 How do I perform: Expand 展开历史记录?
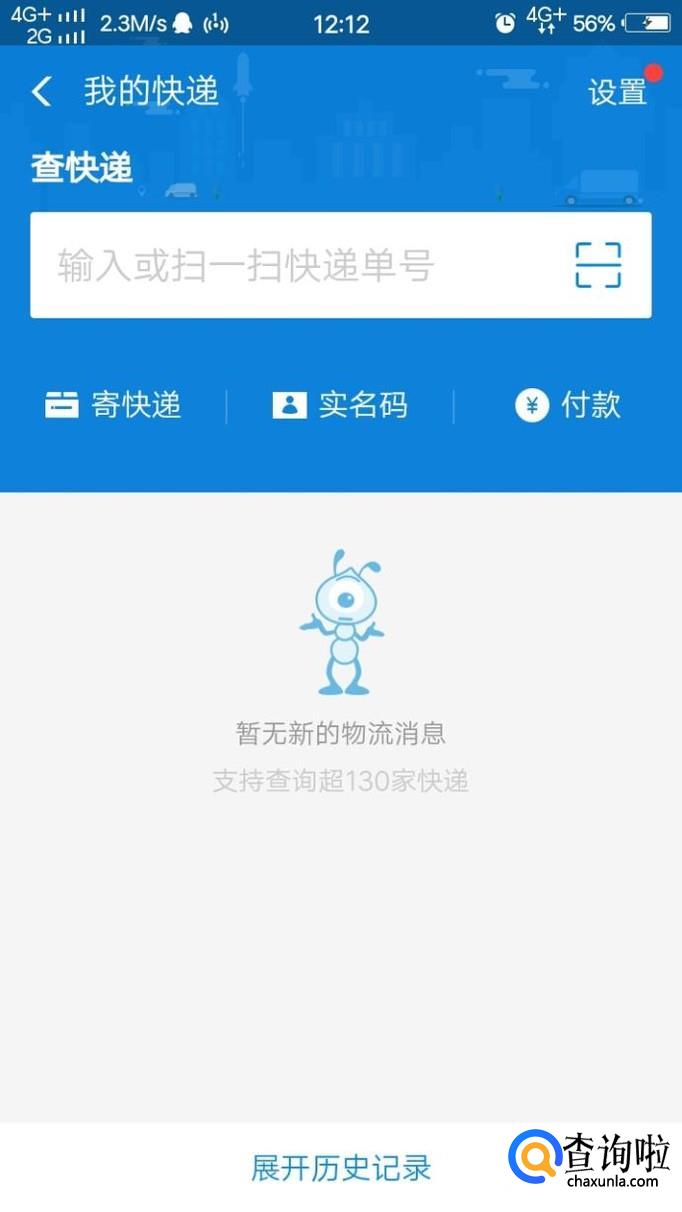tap(341, 1167)
